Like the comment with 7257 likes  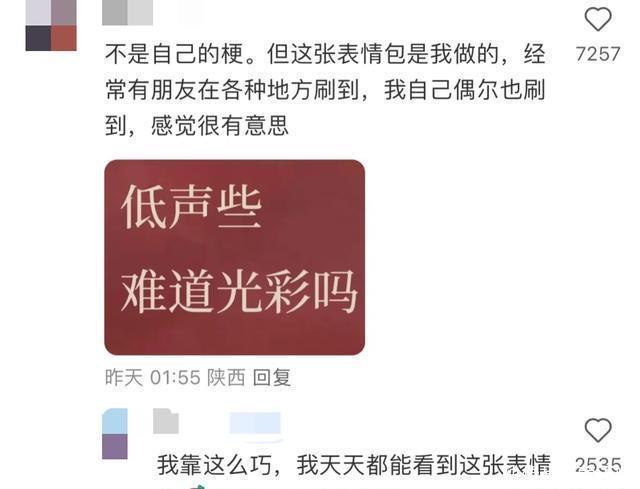pos(598,19)
